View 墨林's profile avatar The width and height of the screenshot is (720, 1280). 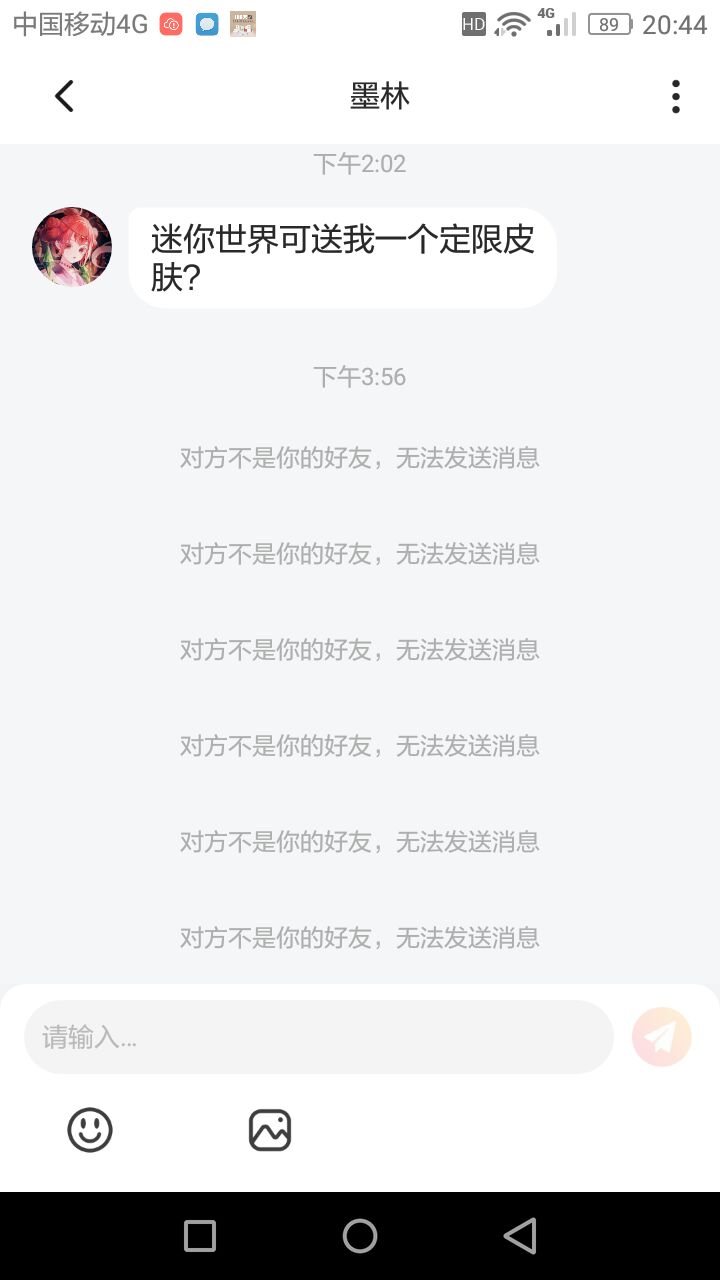click(x=72, y=247)
